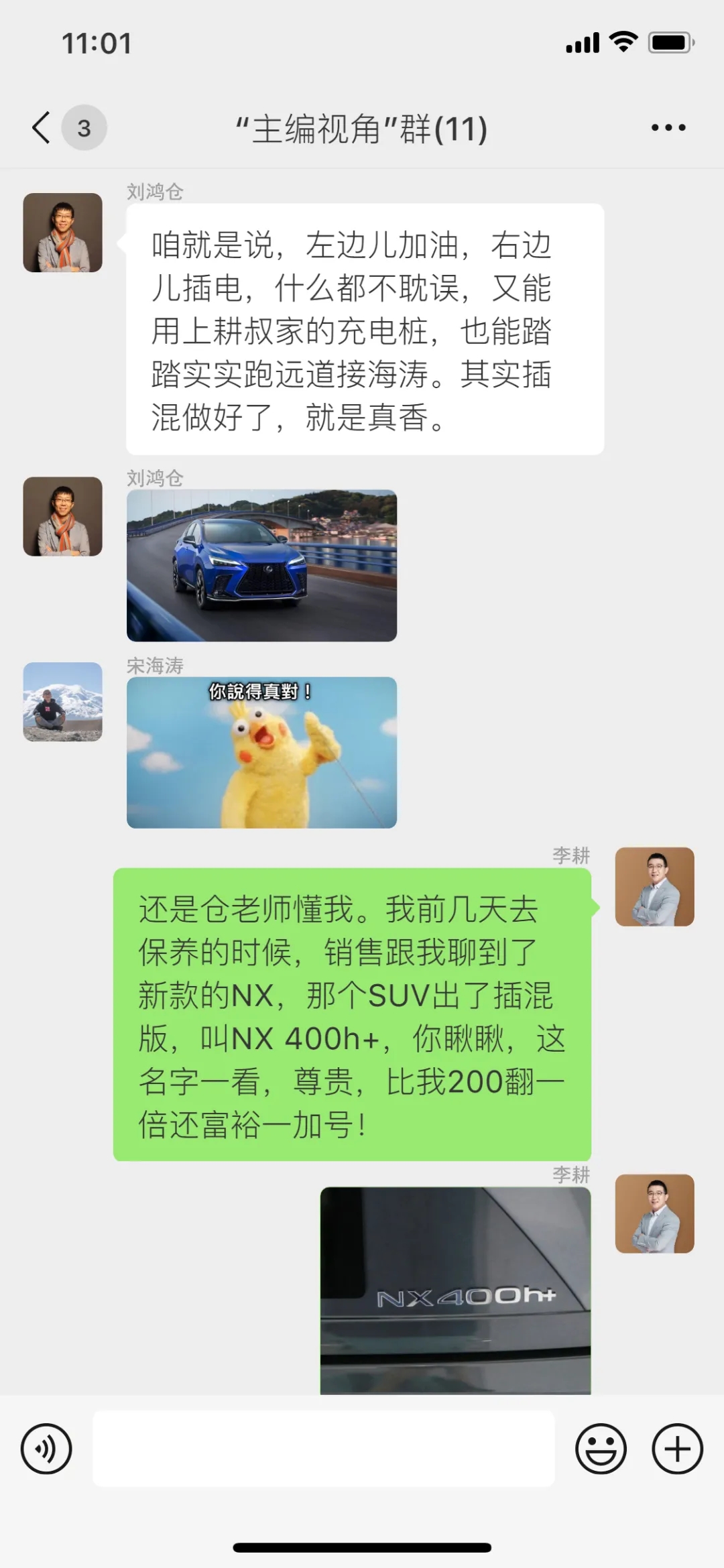Tap 宋海涛's snow mountain avatar

[x=63, y=701]
